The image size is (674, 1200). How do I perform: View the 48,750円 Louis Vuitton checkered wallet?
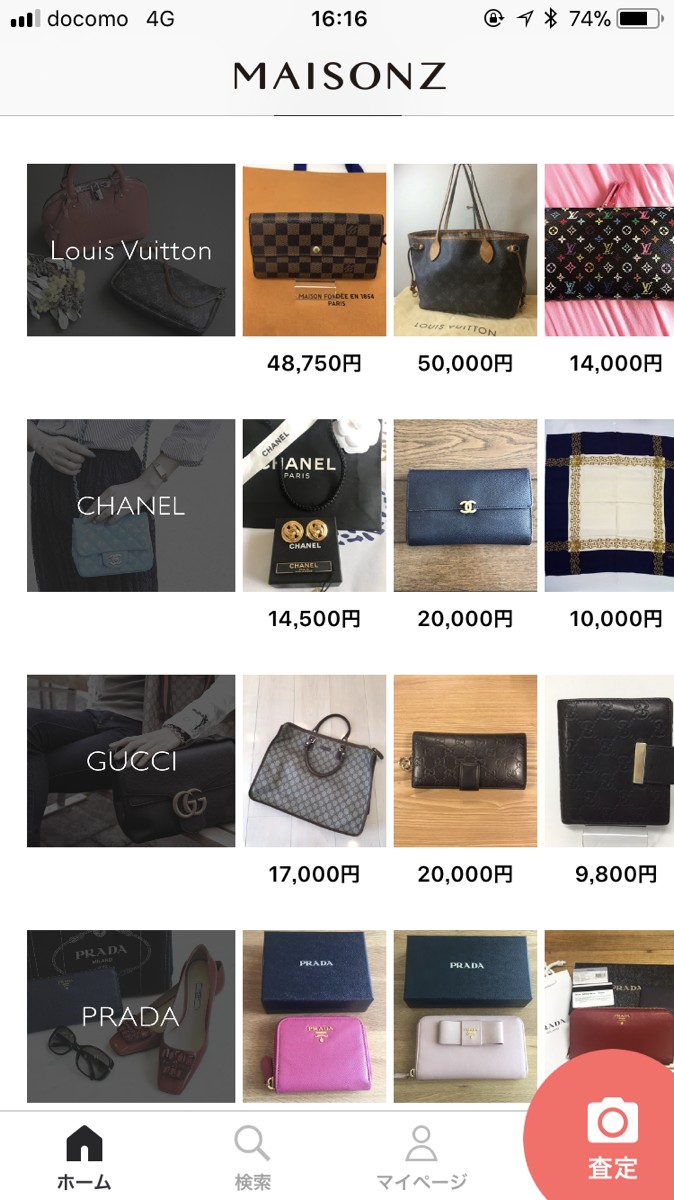(x=314, y=250)
